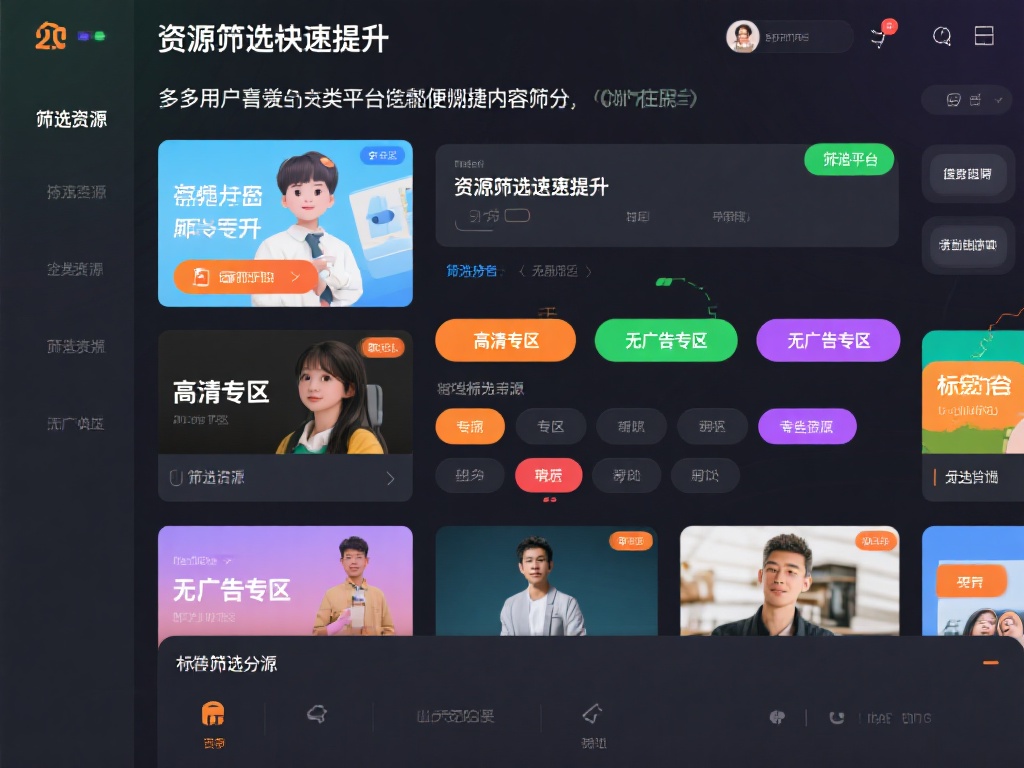Open the 筛选内容 link under header card

tap(471, 271)
